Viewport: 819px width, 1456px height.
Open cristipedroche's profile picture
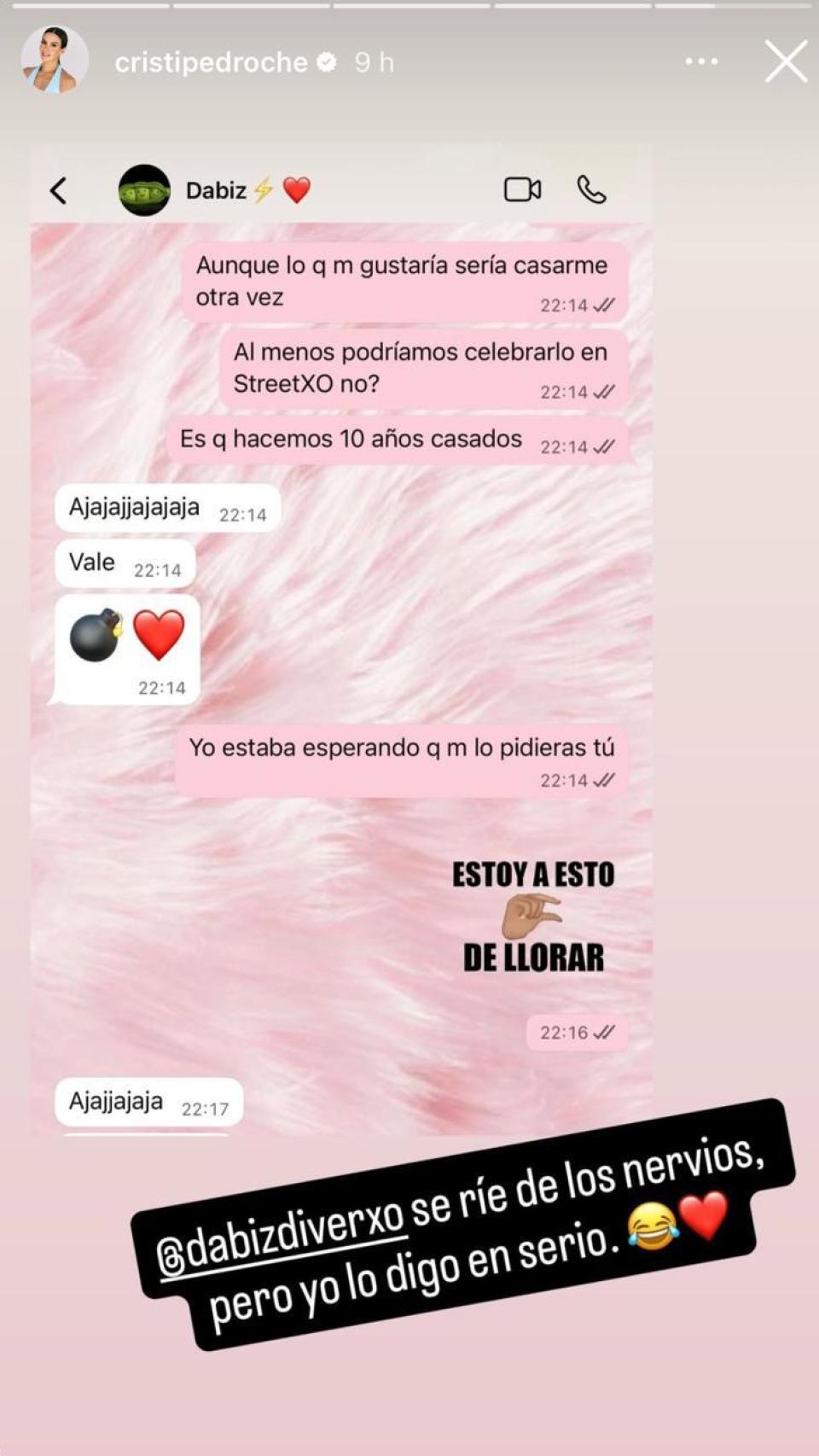pos(55,60)
